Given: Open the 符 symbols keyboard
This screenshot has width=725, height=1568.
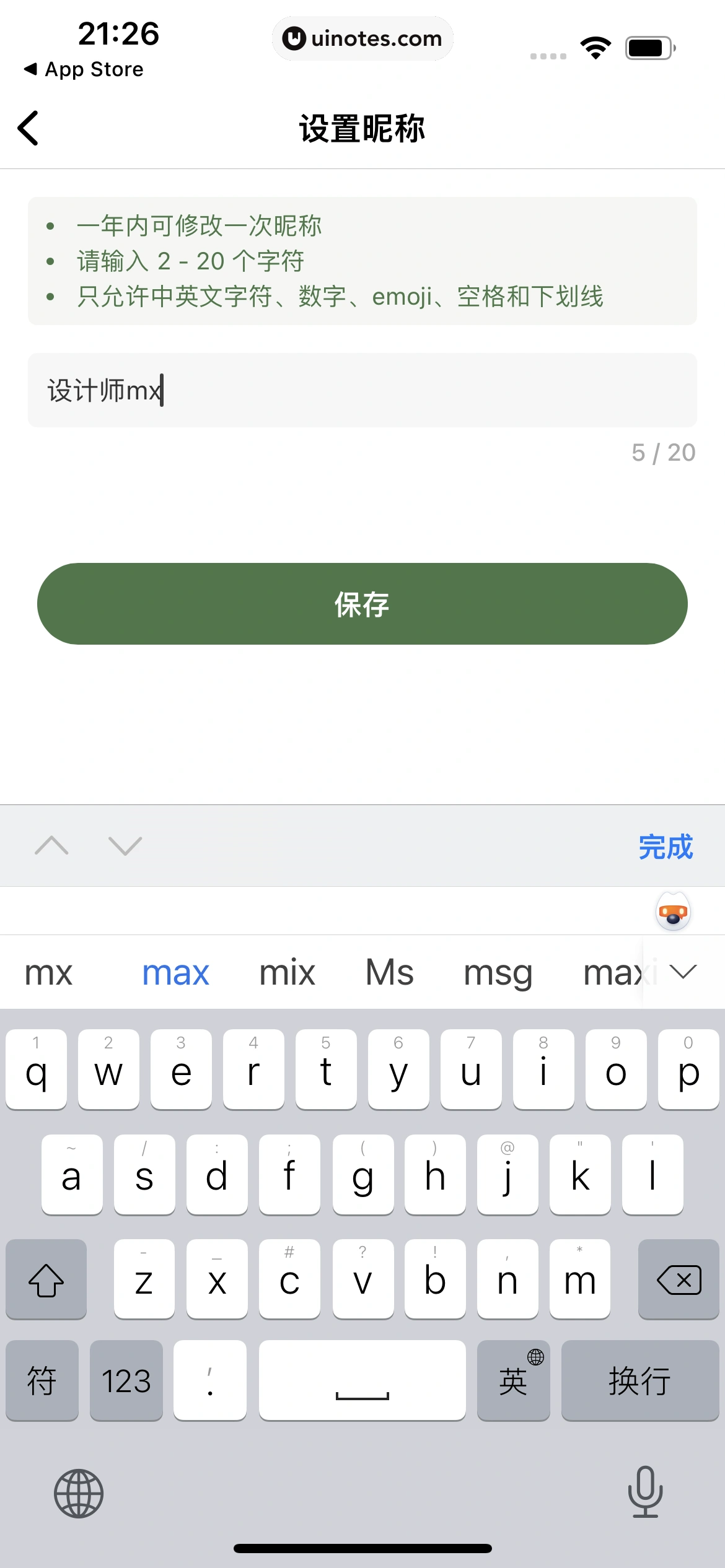Looking at the screenshot, I should pos(42,1380).
